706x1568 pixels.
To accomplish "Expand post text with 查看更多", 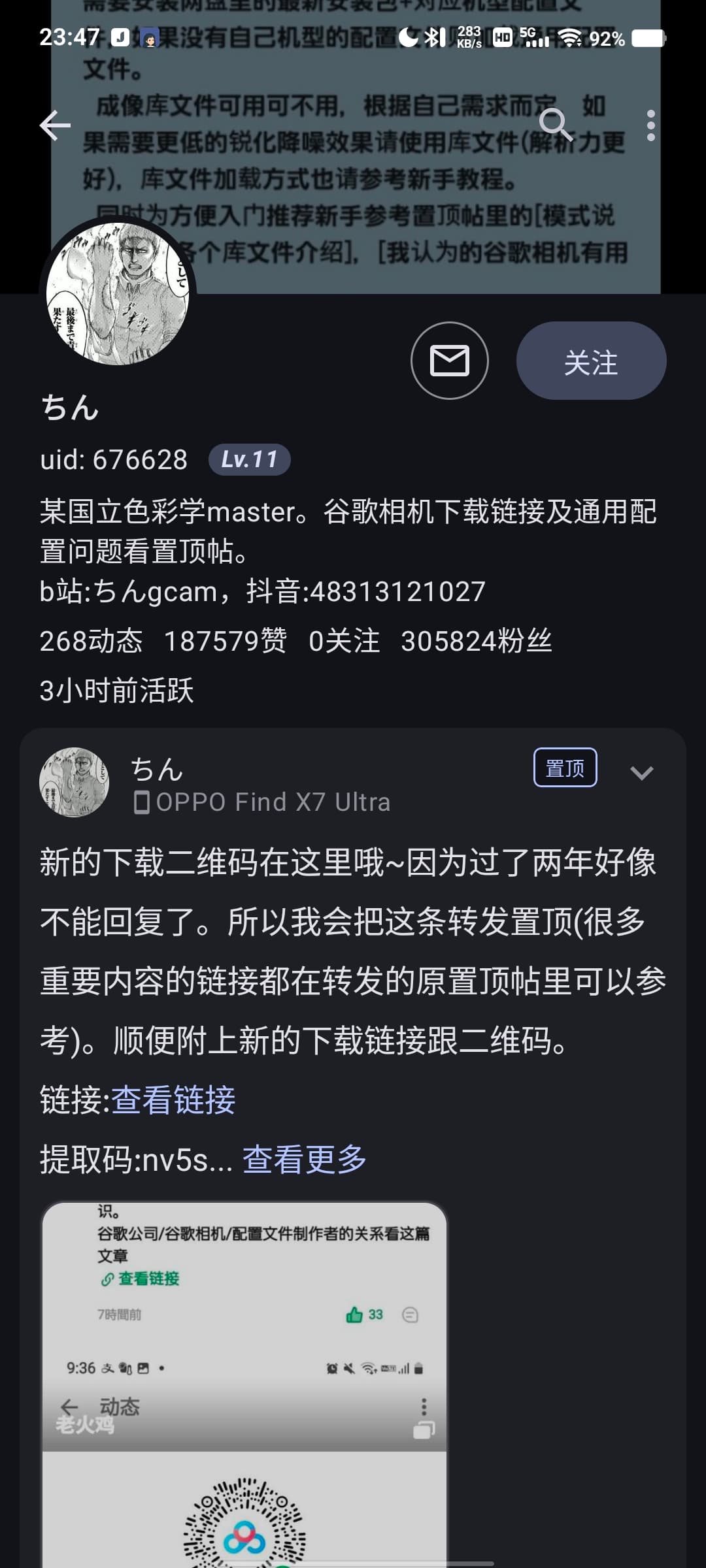I will pos(305,1160).
